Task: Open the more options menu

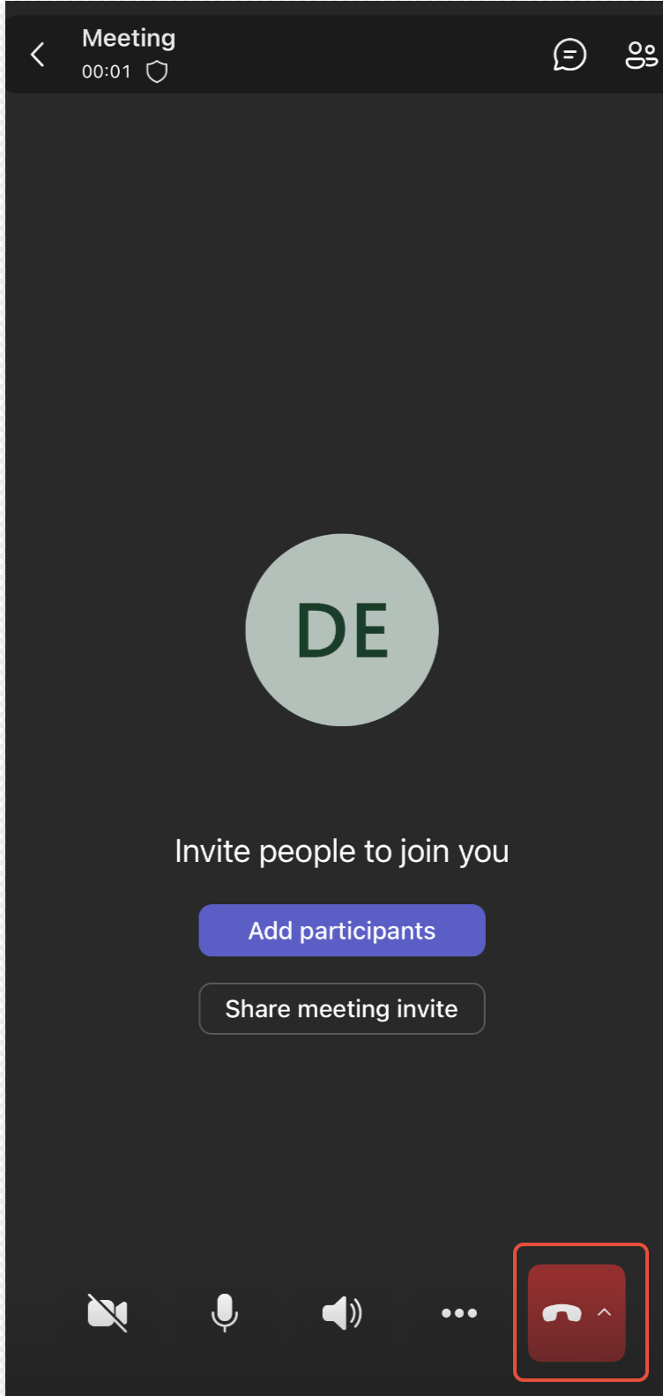Action: (x=459, y=1313)
